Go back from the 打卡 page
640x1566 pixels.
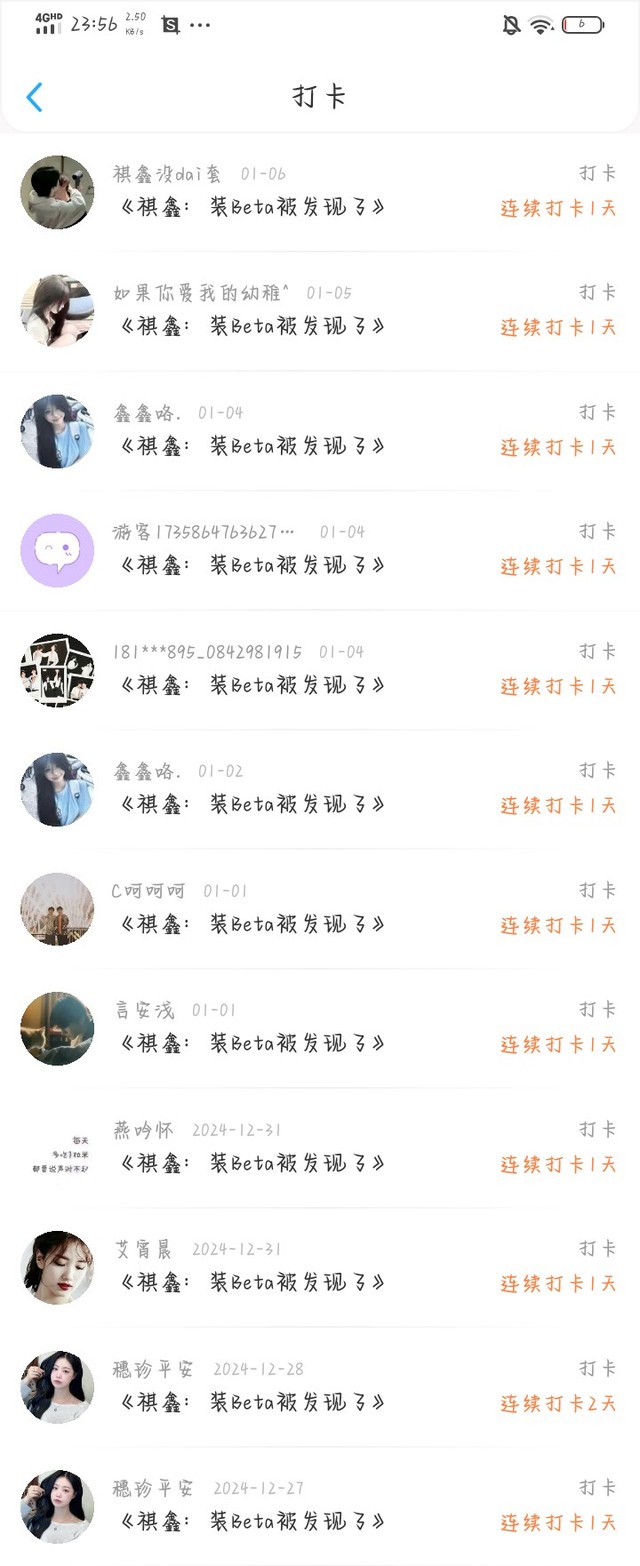[x=34, y=97]
